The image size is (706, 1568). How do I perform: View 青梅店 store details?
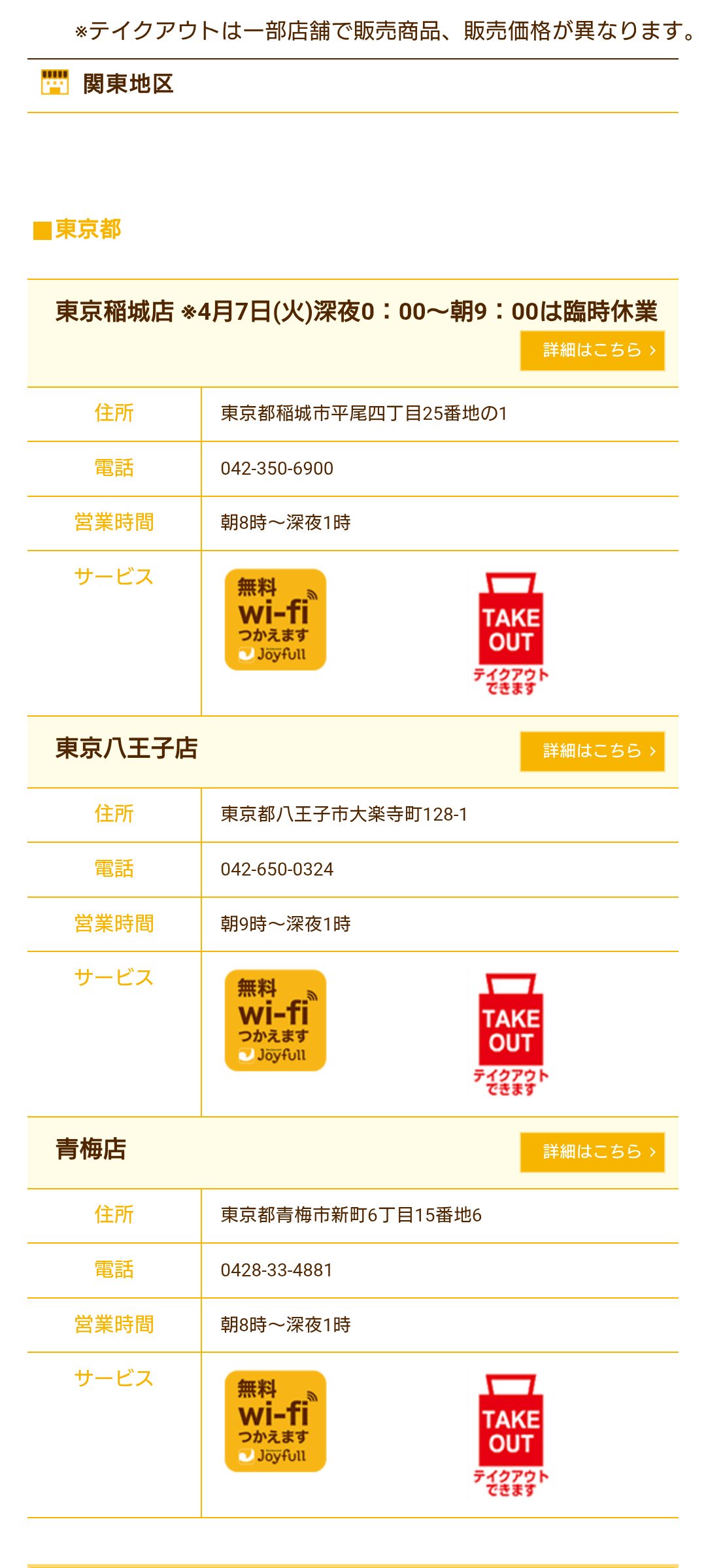click(592, 1151)
